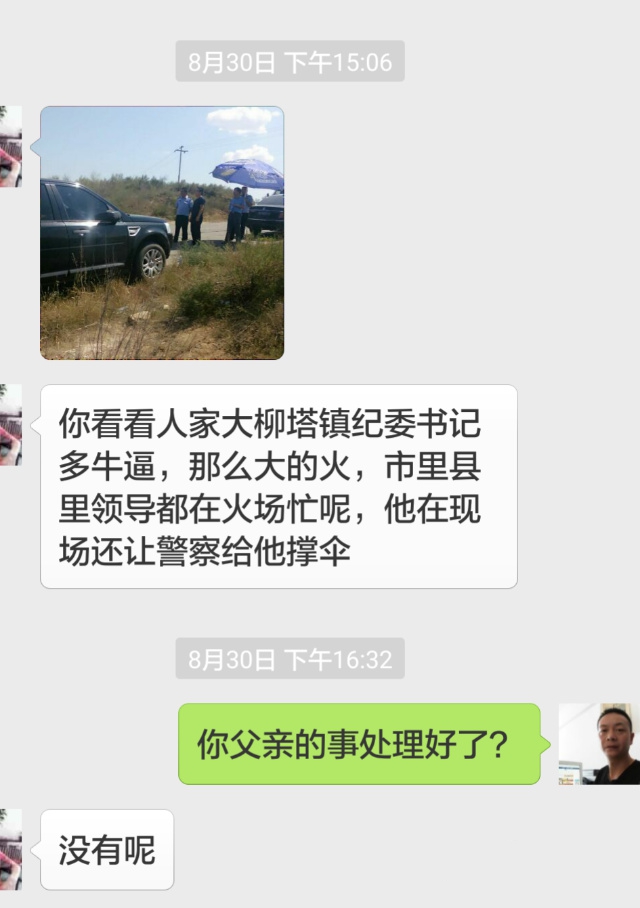Open the photo of the car and umbrella

[x=162, y=232]
